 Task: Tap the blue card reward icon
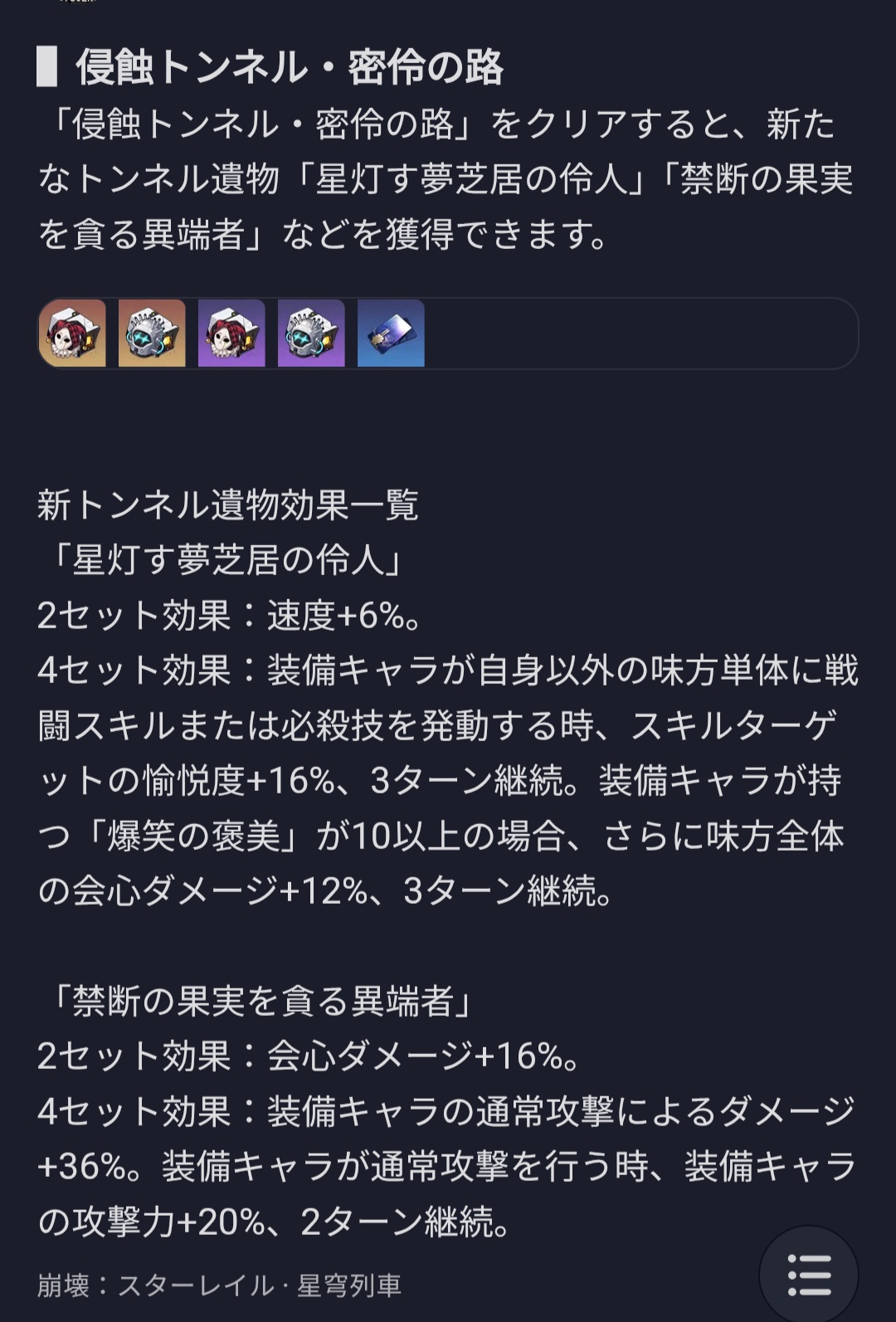click(x=391, y=334)
